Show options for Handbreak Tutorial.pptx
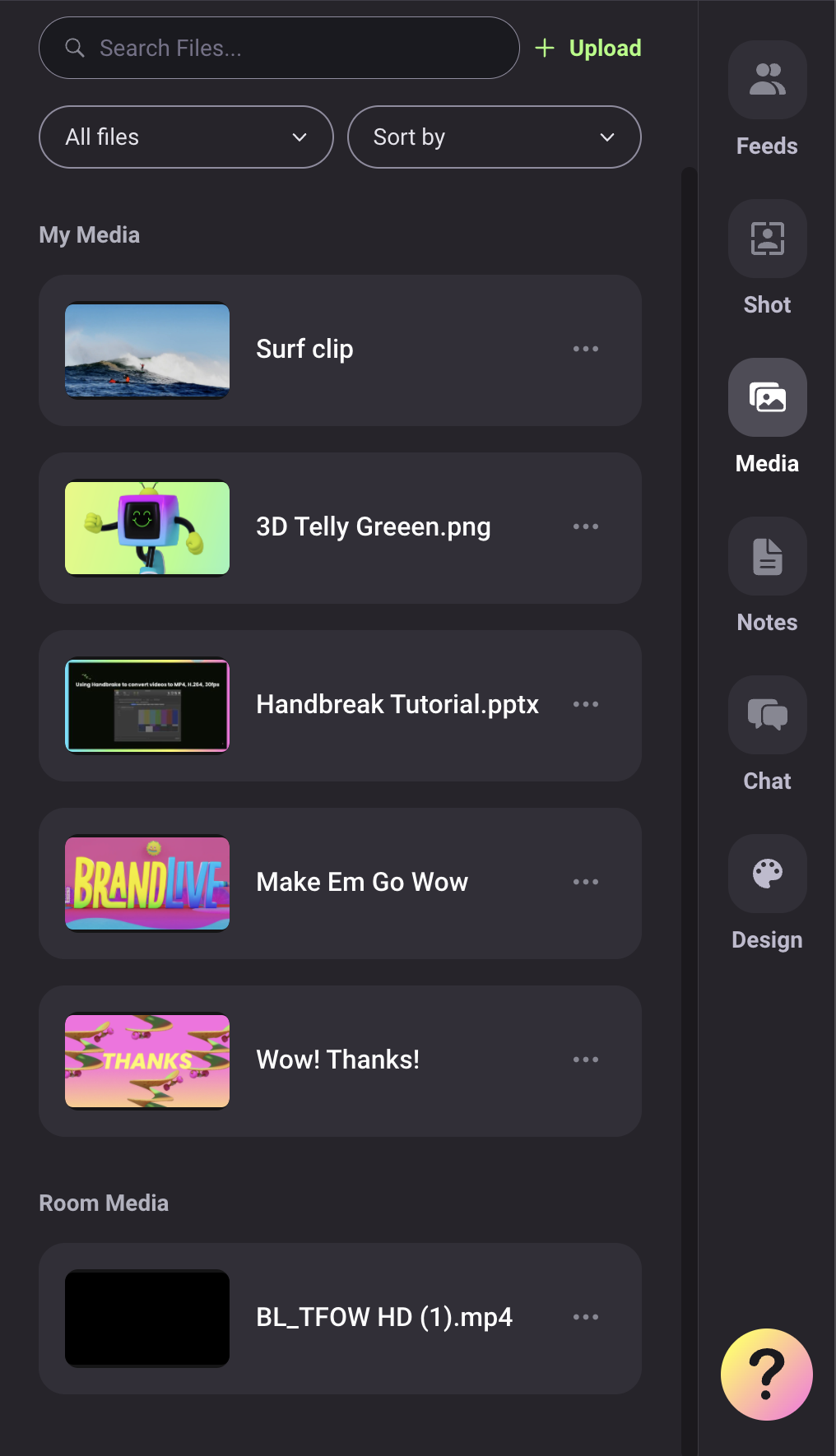The height and width of the screenshot is (1456, 836). coord(586,705)
